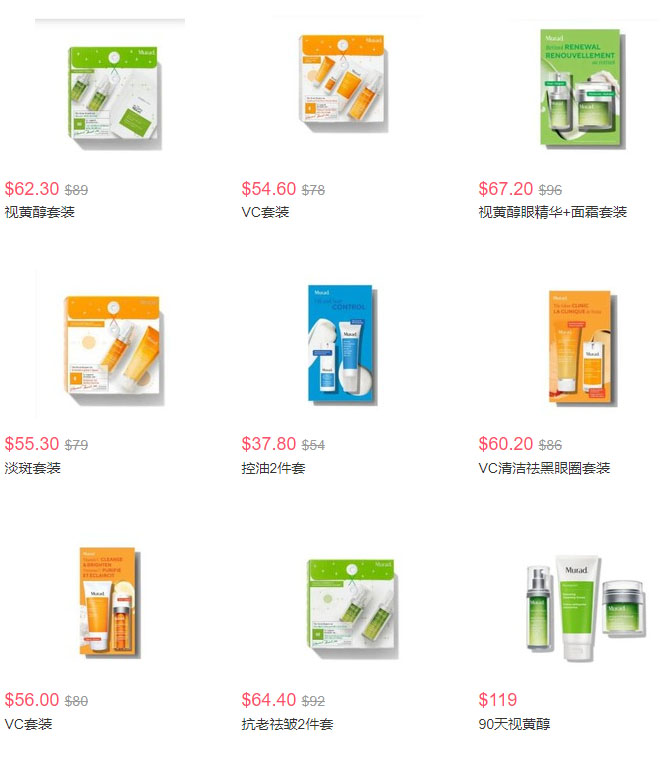
Task: Open the 淡斑套装 product card
Action: pyautogui.click(x=110, y=346)
